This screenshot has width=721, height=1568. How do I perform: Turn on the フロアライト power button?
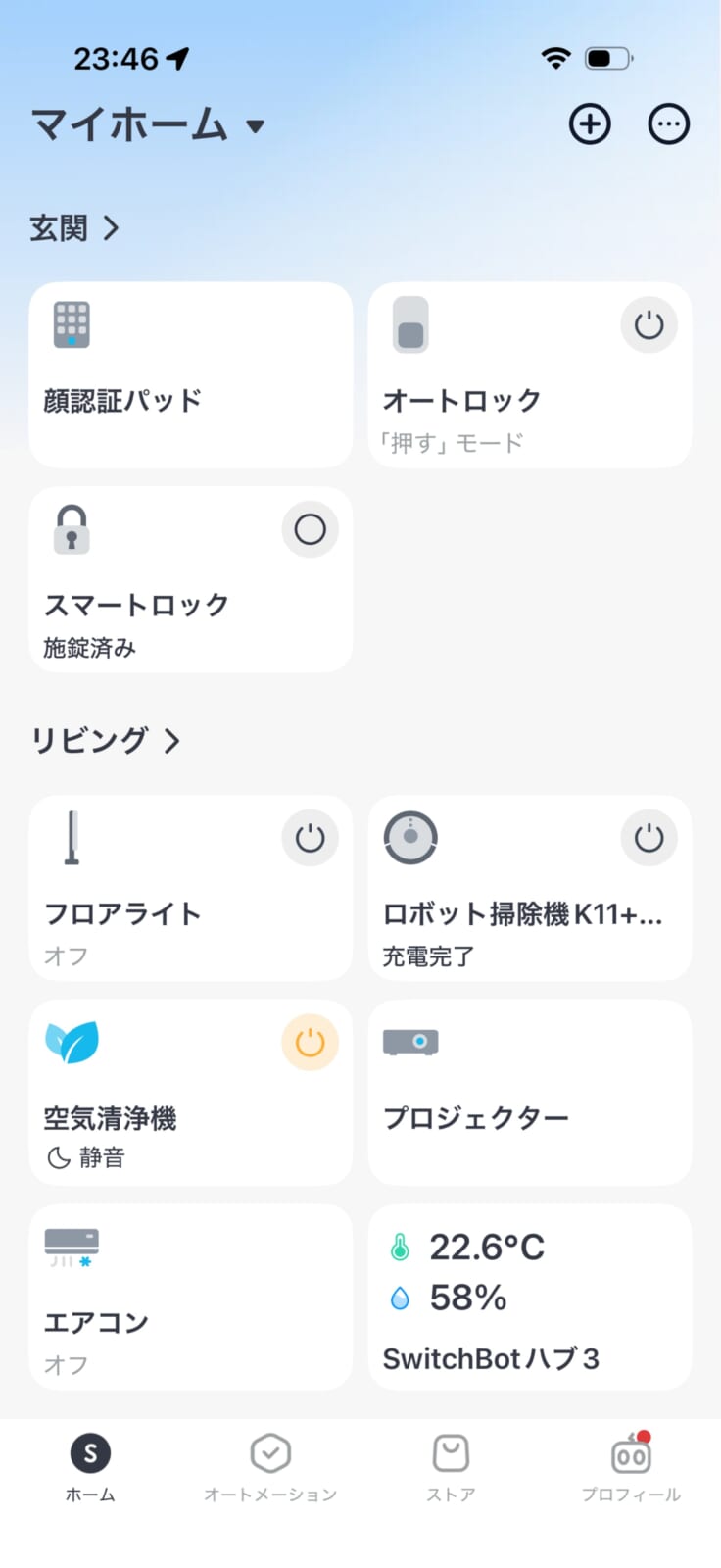(x=310, y=839)
